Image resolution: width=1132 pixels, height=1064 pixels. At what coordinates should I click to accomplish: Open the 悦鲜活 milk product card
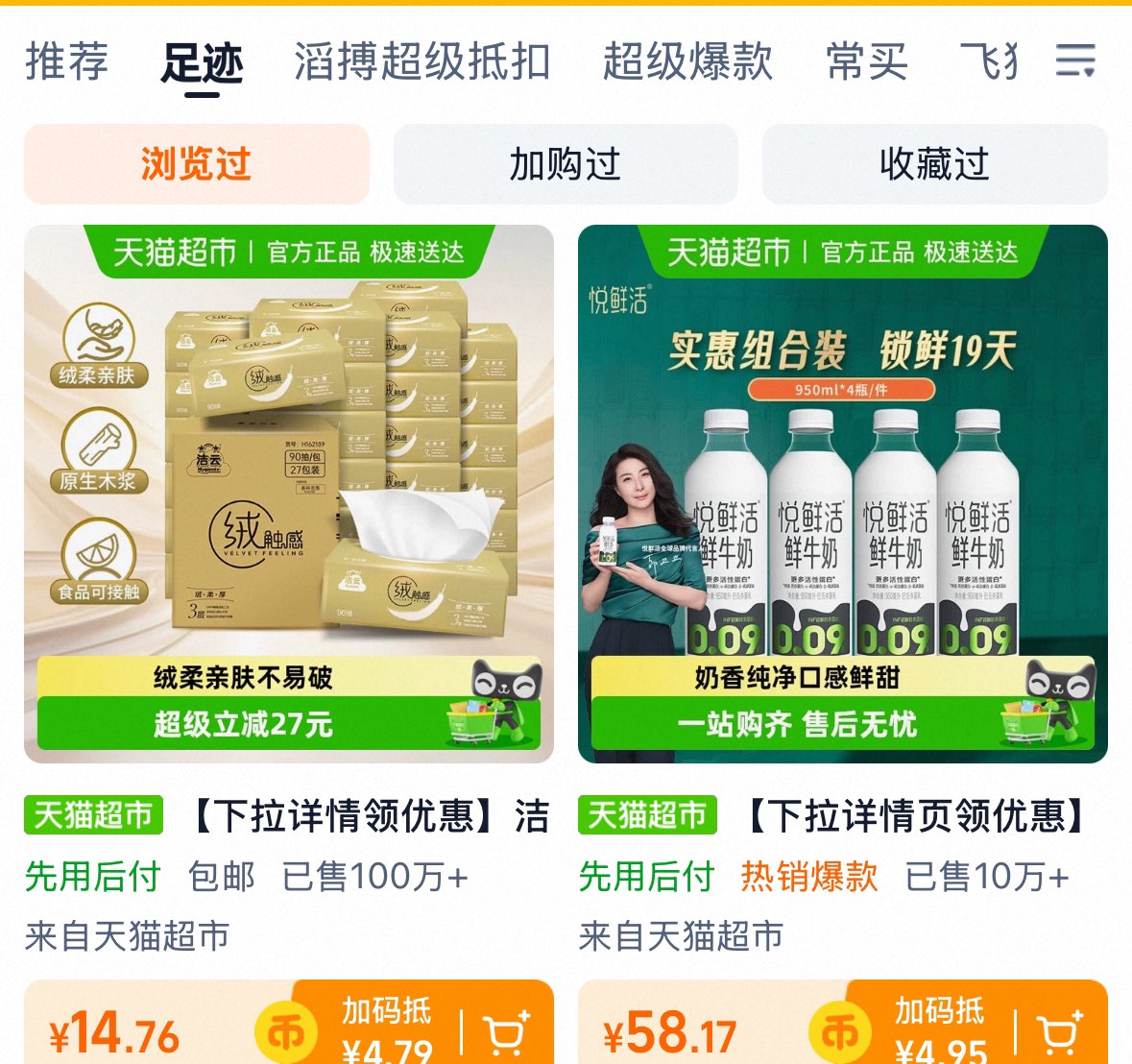tap(842, 494)
